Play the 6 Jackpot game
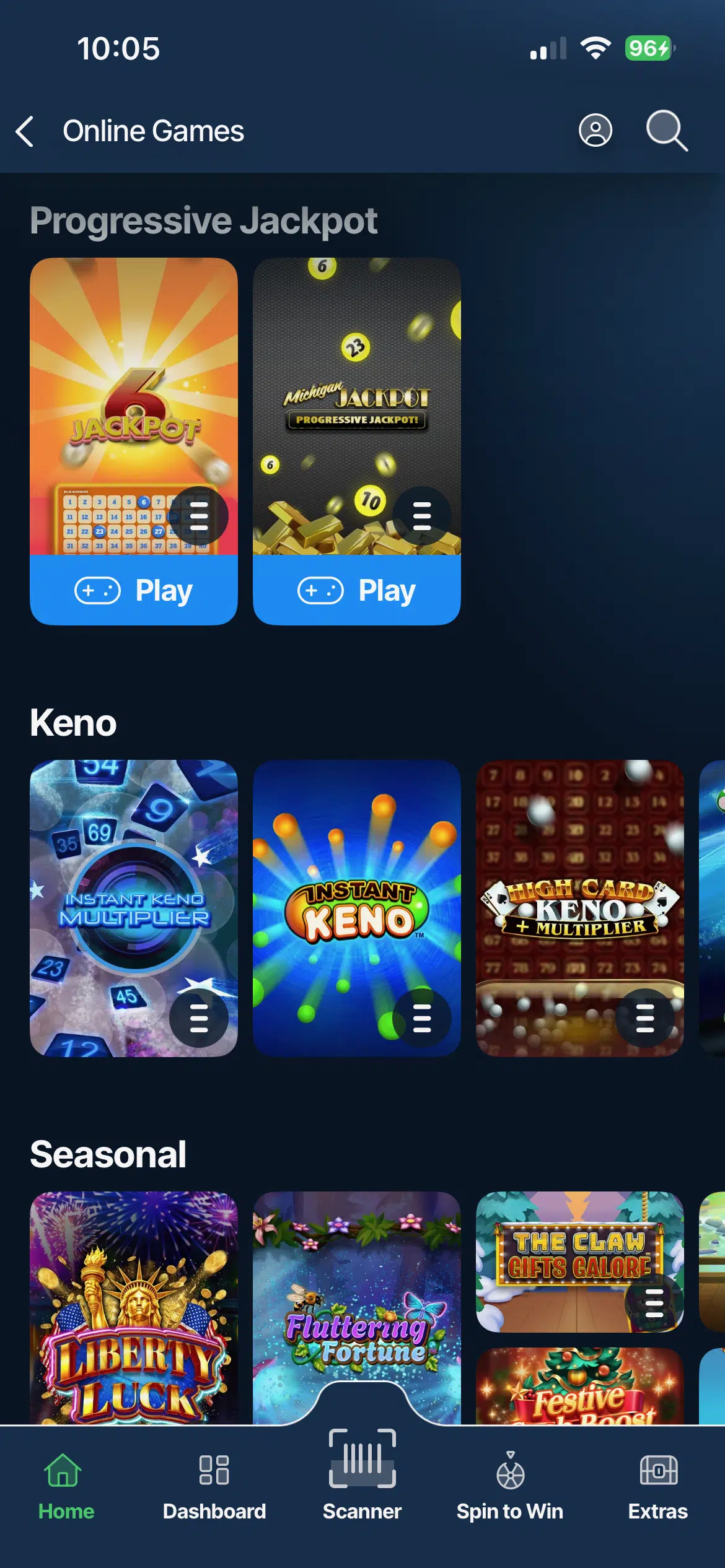Viewport: 725px width, 1568px height. pos(134,590)
